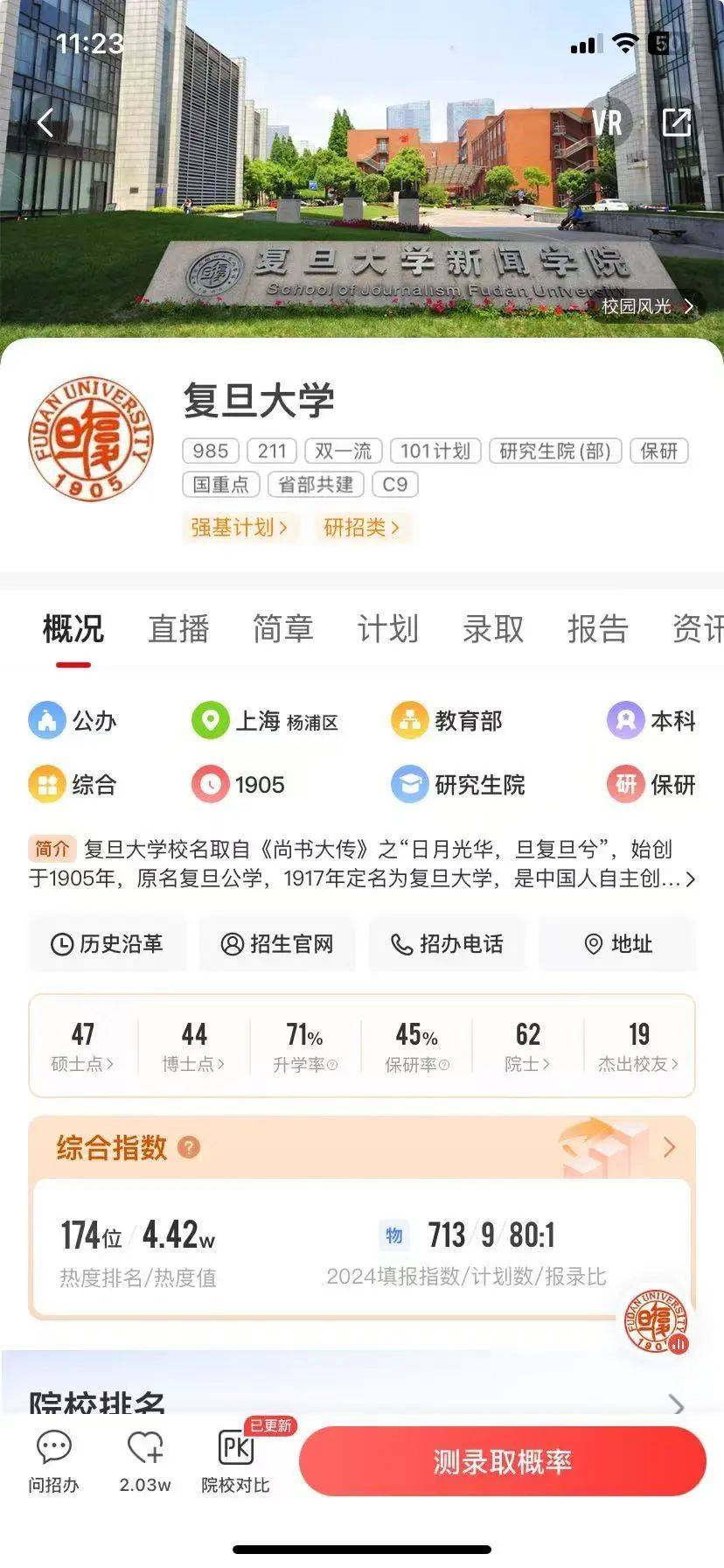Open 校园风光 campus photos
Image resolution: width=724 pixels, height=1568 pixels.
pyautogui.click(x=647, y=306)
